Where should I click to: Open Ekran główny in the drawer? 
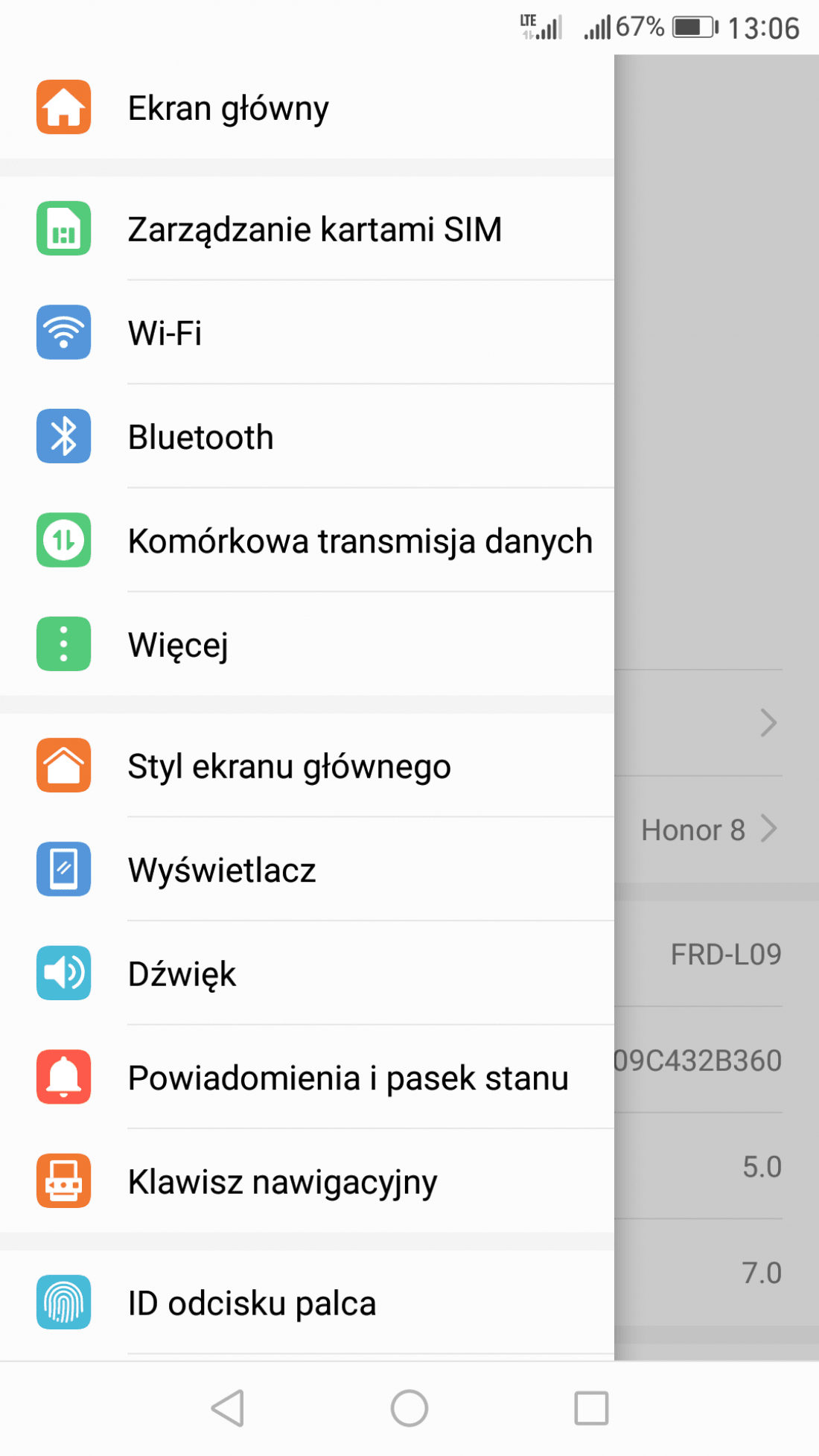307,107
